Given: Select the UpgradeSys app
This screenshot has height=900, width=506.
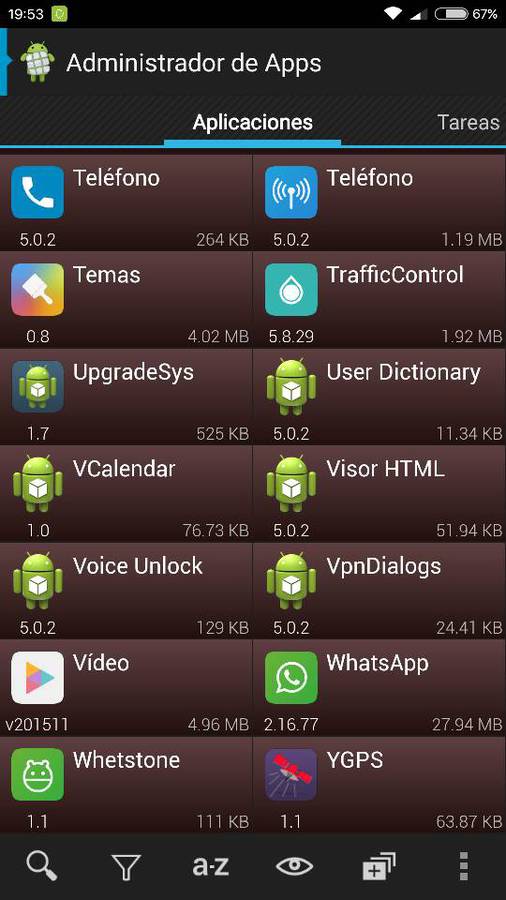Looking at the screenshot, I should point(126,396).
